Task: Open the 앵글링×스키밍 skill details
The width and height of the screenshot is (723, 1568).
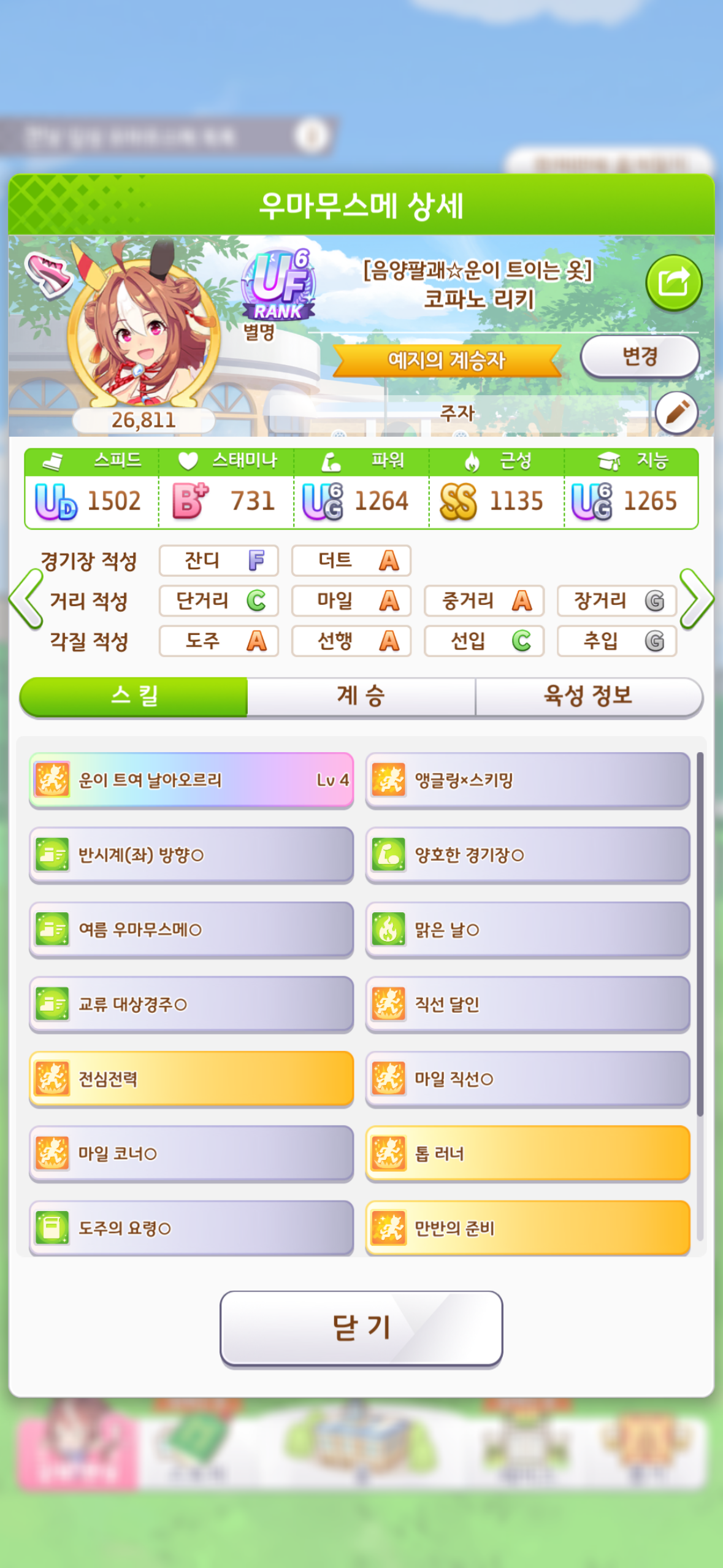Action: (527, 780)
